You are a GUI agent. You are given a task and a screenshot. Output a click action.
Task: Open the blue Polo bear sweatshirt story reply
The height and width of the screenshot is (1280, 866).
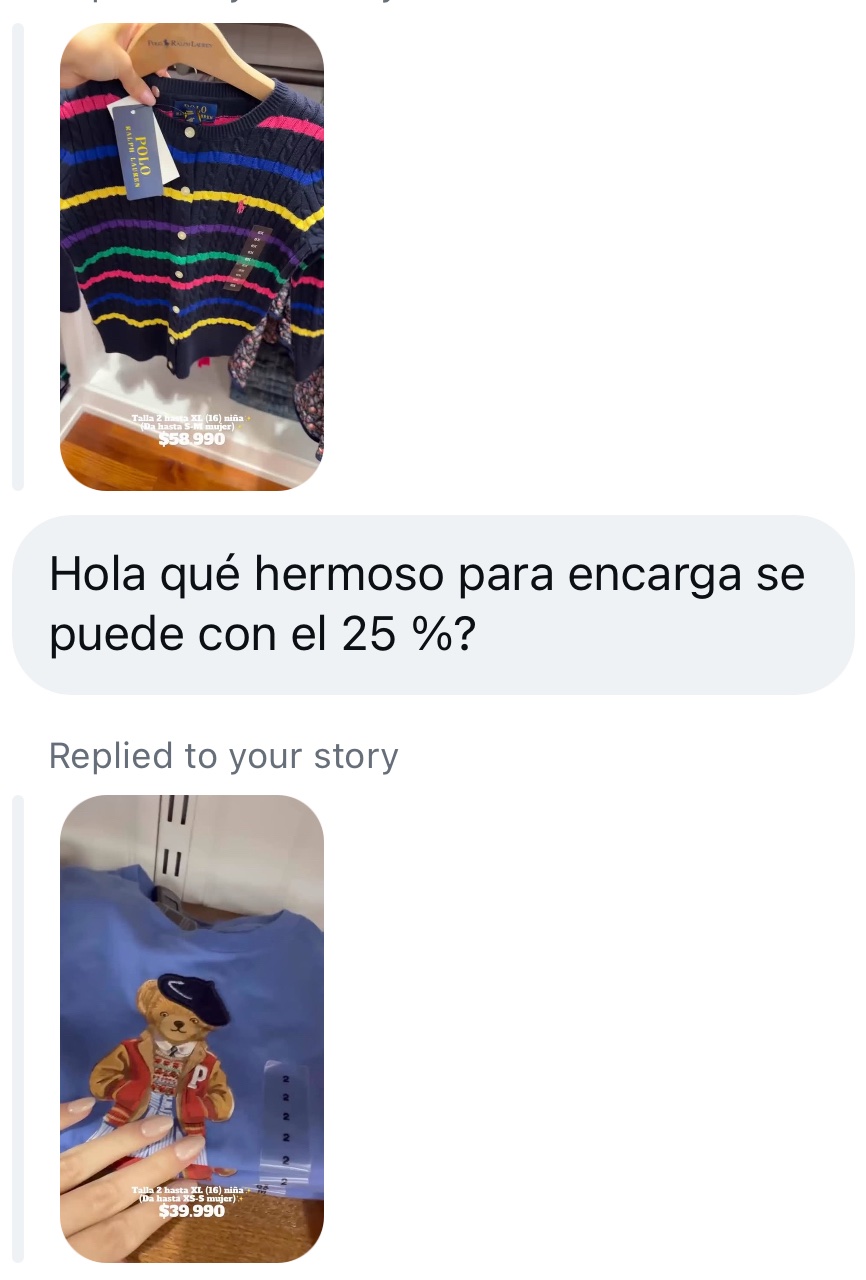coord(192,1028)
